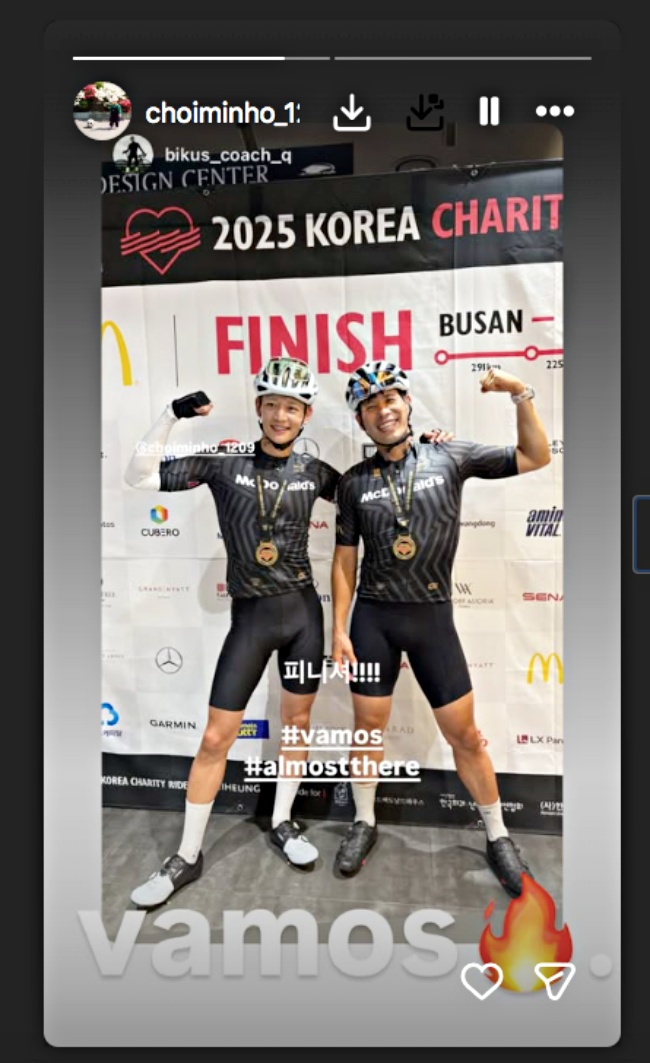This screenshot has width=650, height=1063.
Task: Download all stories
Action: 425,112
